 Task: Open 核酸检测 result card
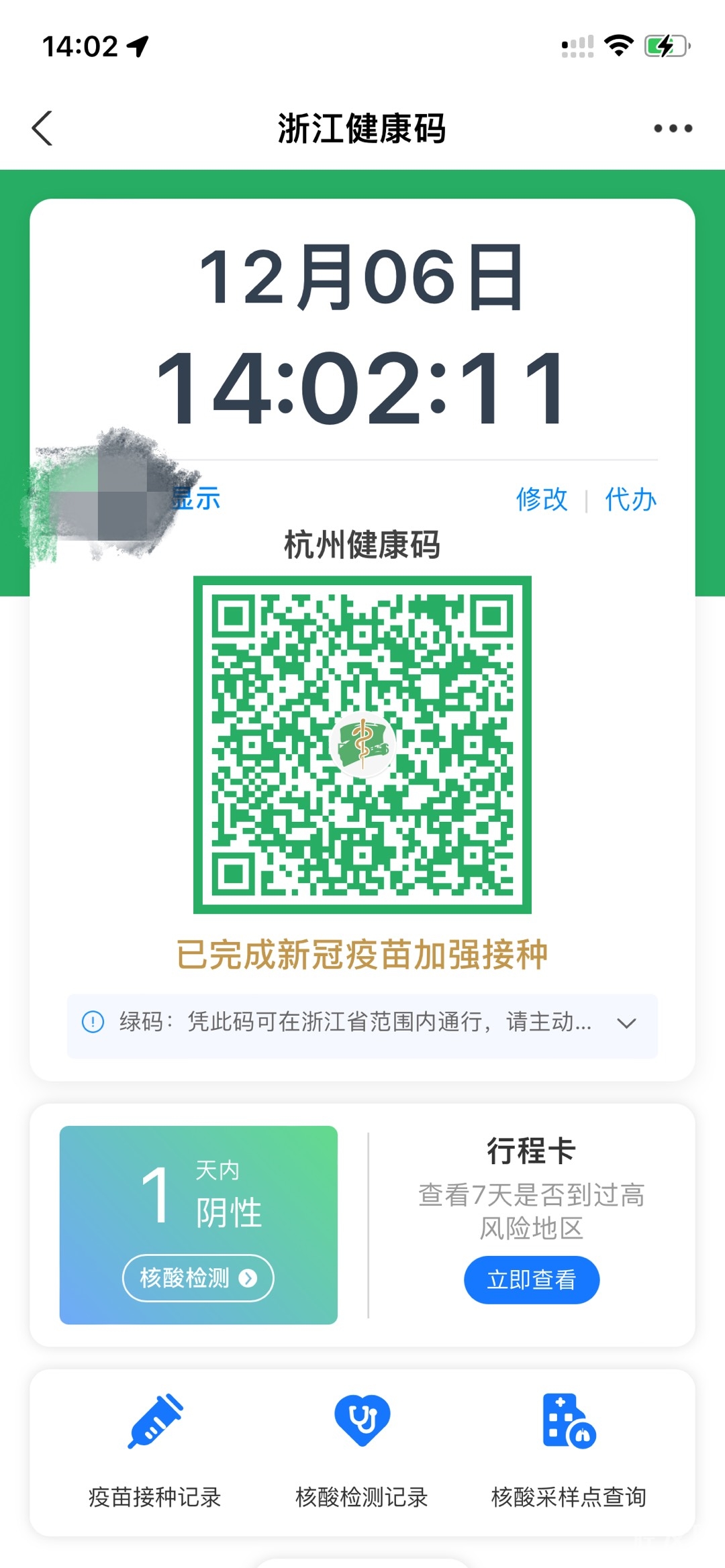198,1277
